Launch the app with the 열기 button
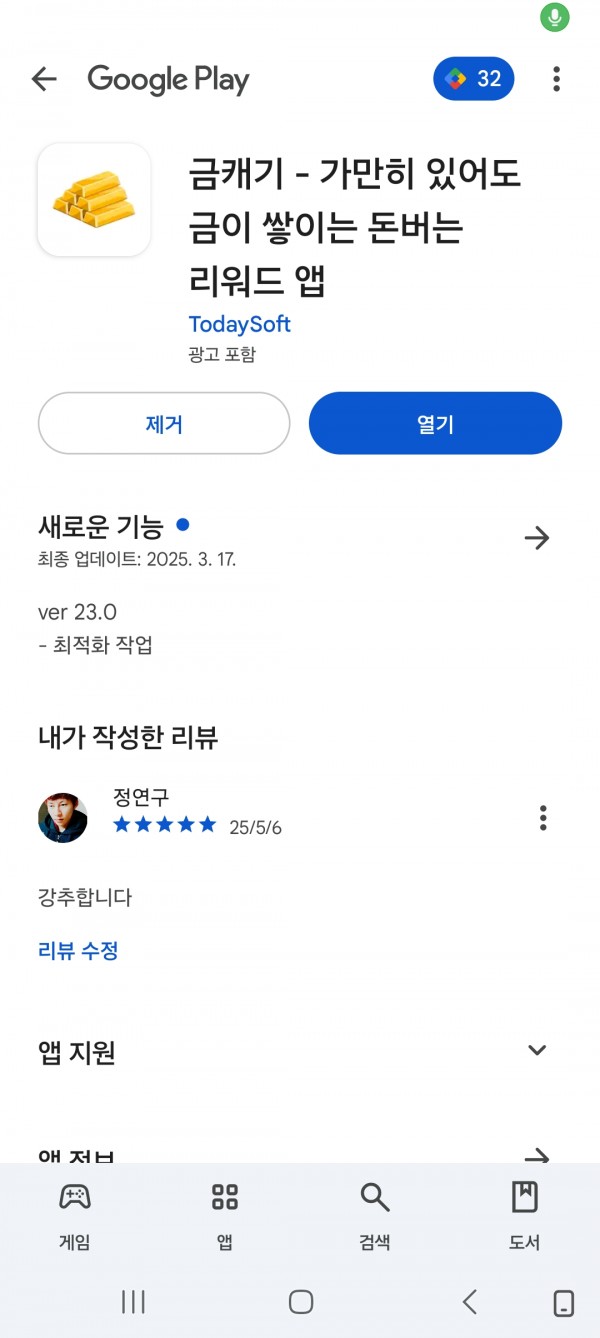 point(435,423)
